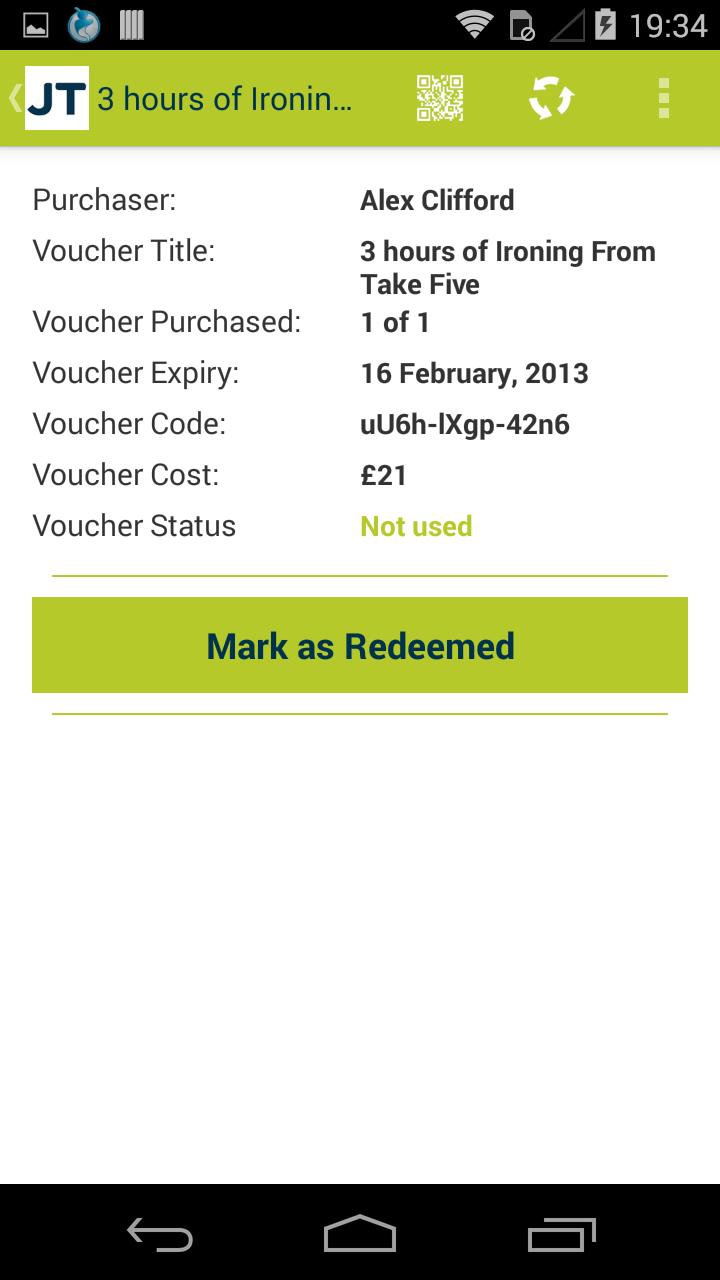
Task: Open the QR code scanner icon
Action: click(x=440, y=98)
